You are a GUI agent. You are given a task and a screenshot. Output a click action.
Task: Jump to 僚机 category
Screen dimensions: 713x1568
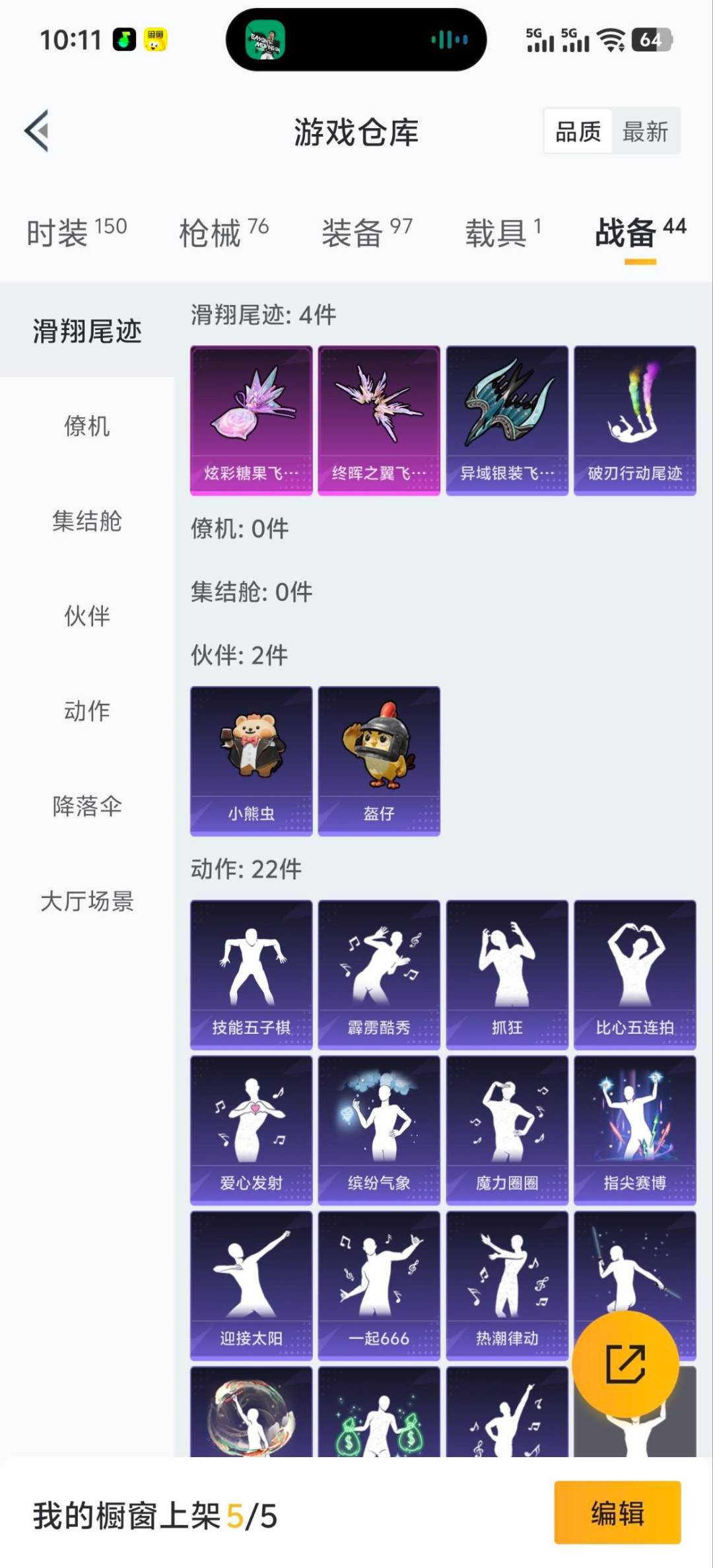coord(86,426)
